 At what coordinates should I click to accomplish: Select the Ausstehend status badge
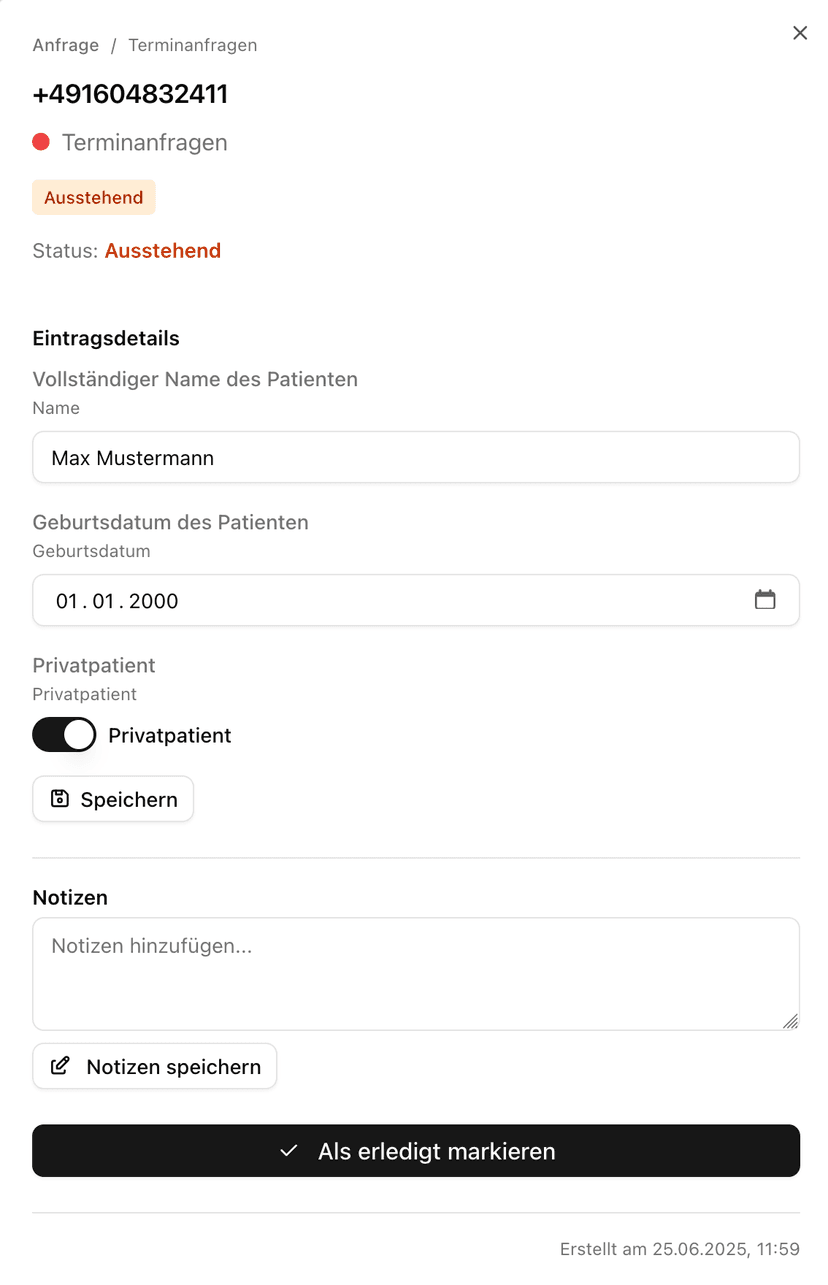coord(93,197)
